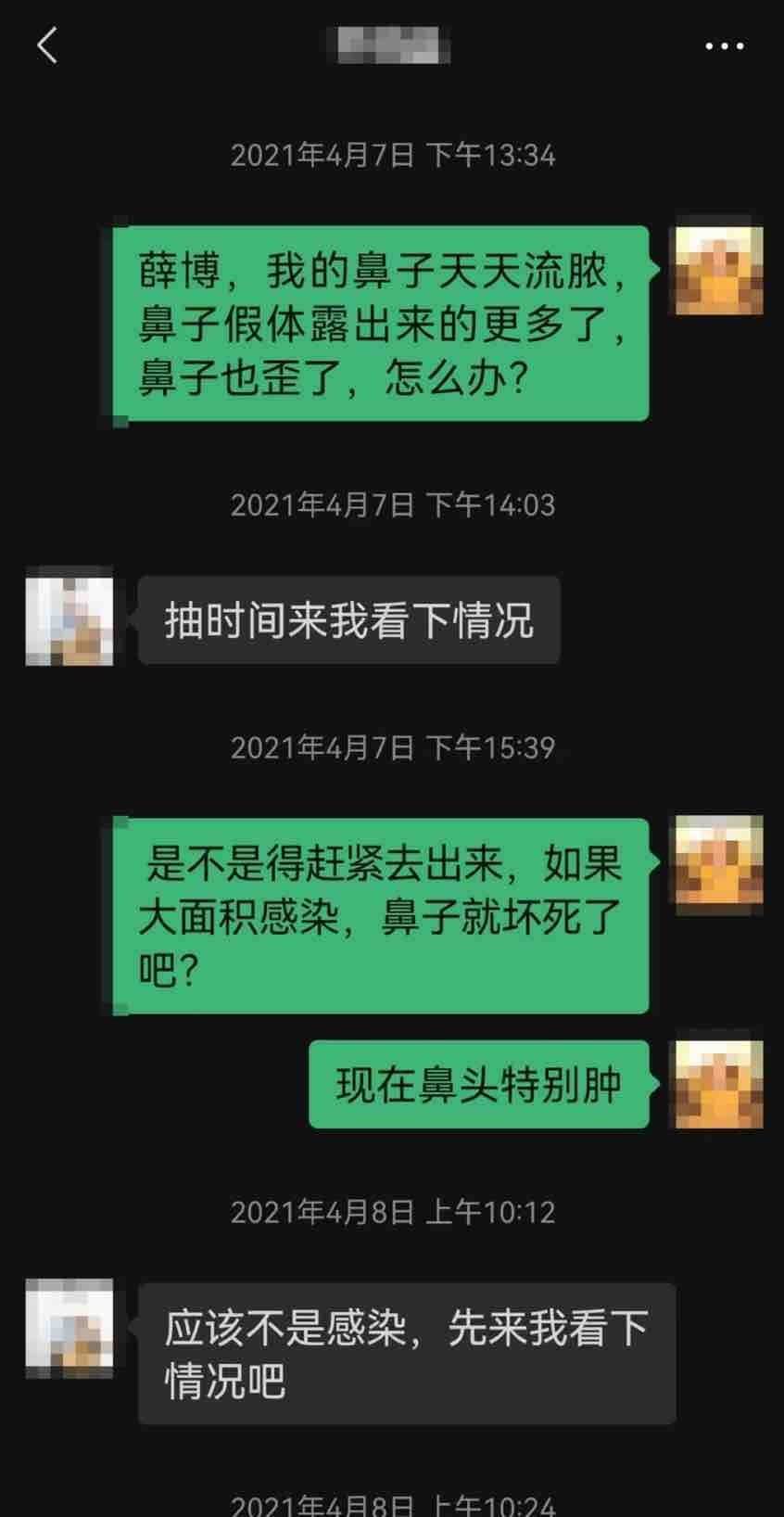Tap sender avatar beside 薛博 nose message
Image resolution: width=784 pixels, height=1517 pixels.
tap(718, 270)
